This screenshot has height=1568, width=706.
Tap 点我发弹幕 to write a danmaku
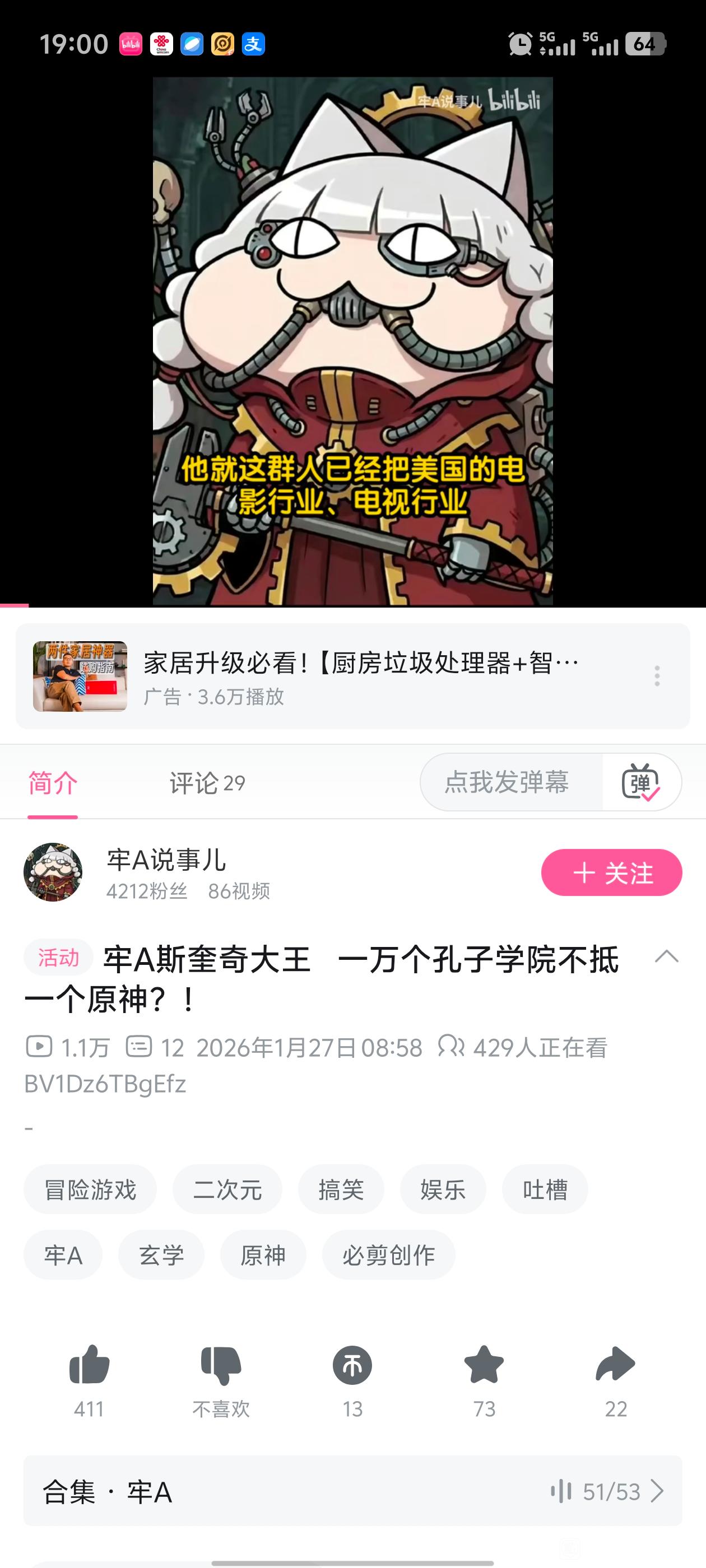507,782
